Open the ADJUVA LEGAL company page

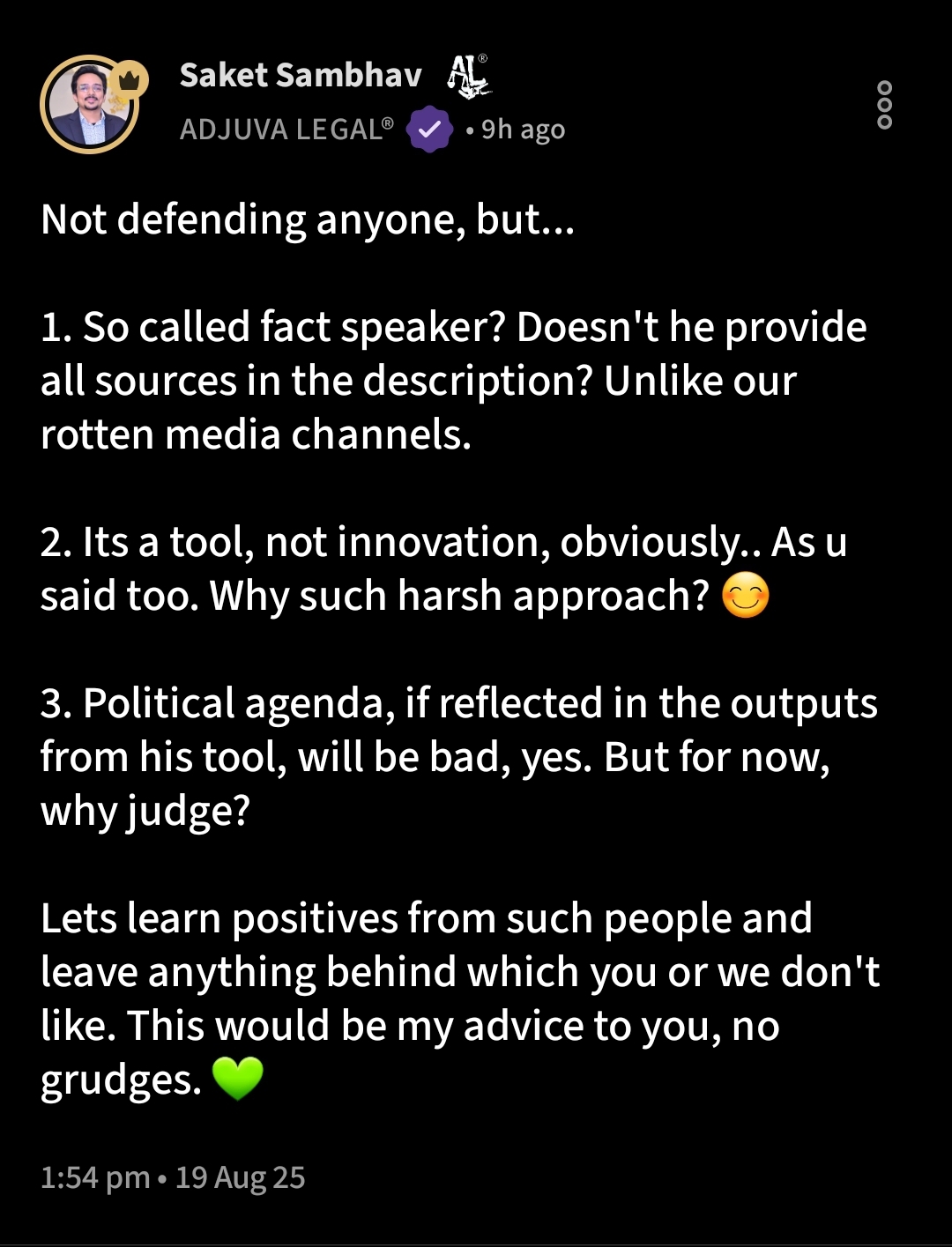[x=286, y=130]
